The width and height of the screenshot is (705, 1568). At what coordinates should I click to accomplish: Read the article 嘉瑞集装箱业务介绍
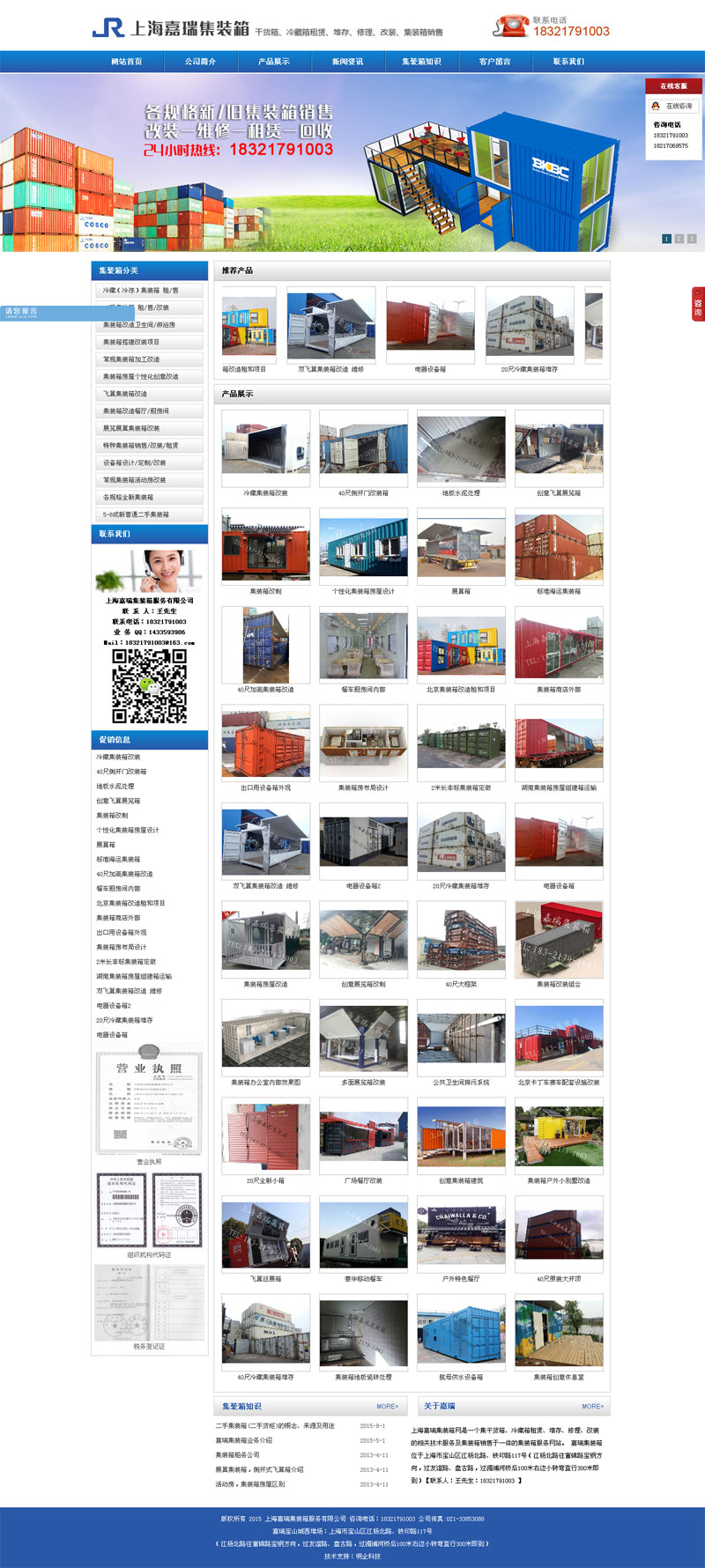[244, 1440]
